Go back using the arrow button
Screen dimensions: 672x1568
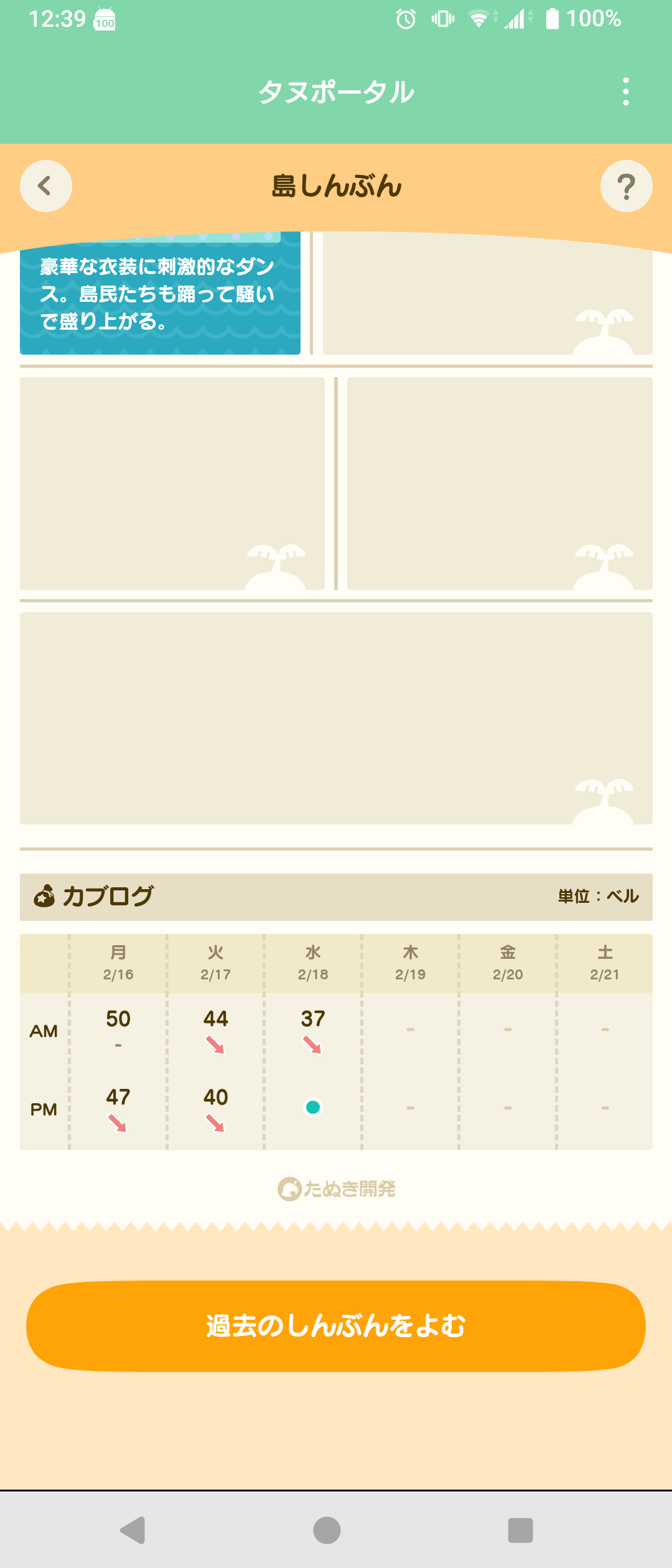pyautogui.click(x=45, y=186)
